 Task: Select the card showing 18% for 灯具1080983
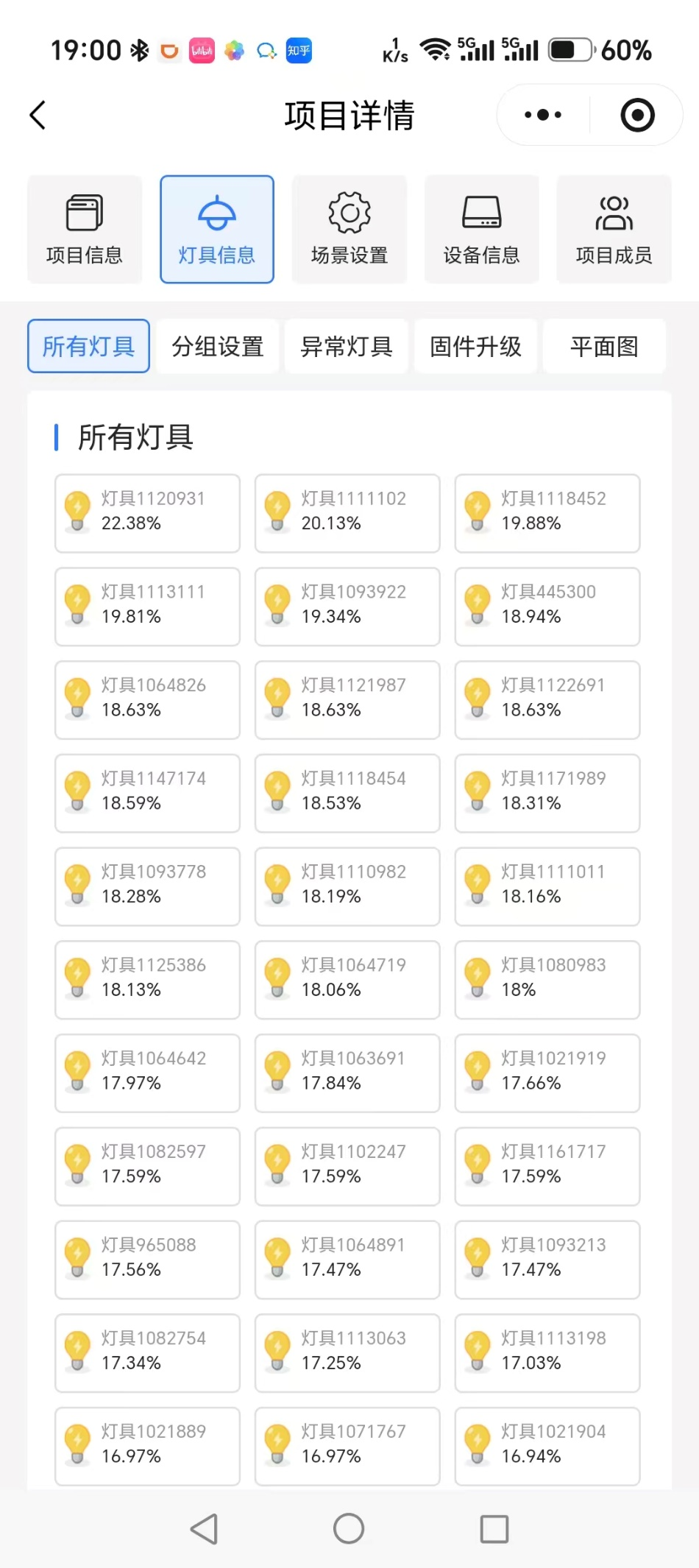pos(547,979)
